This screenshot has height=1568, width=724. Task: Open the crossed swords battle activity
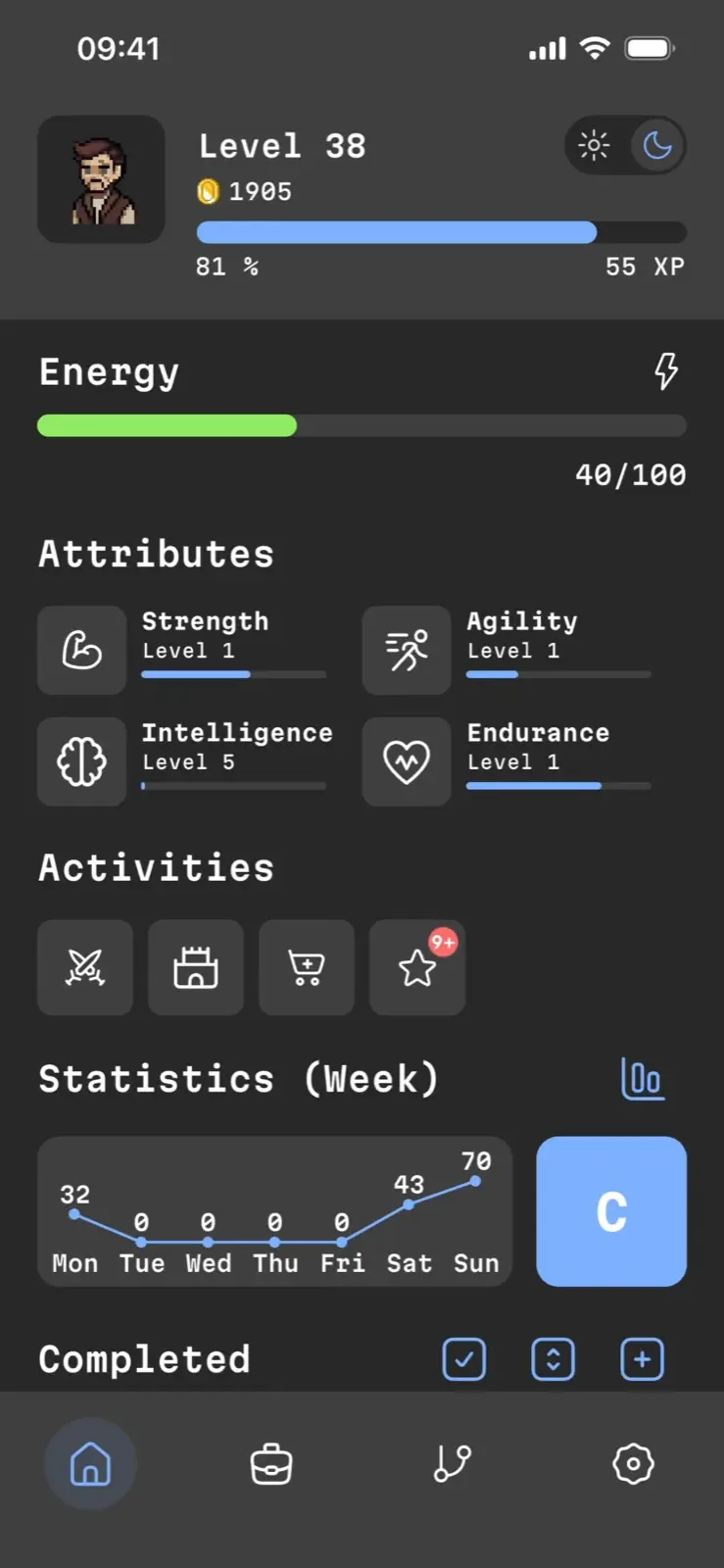coord(85,967)
